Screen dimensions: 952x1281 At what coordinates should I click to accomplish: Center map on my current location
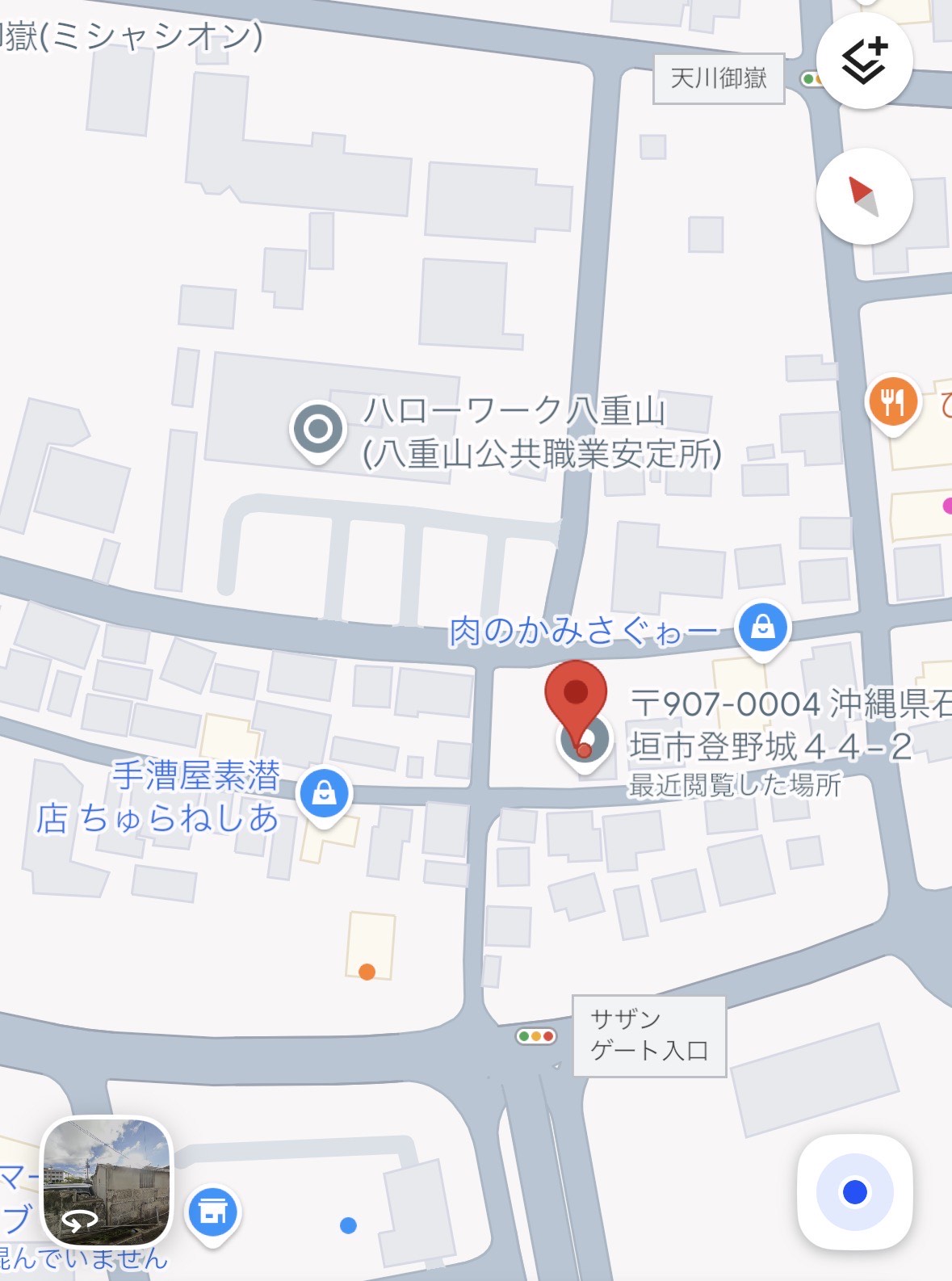tap(854, 1191)
